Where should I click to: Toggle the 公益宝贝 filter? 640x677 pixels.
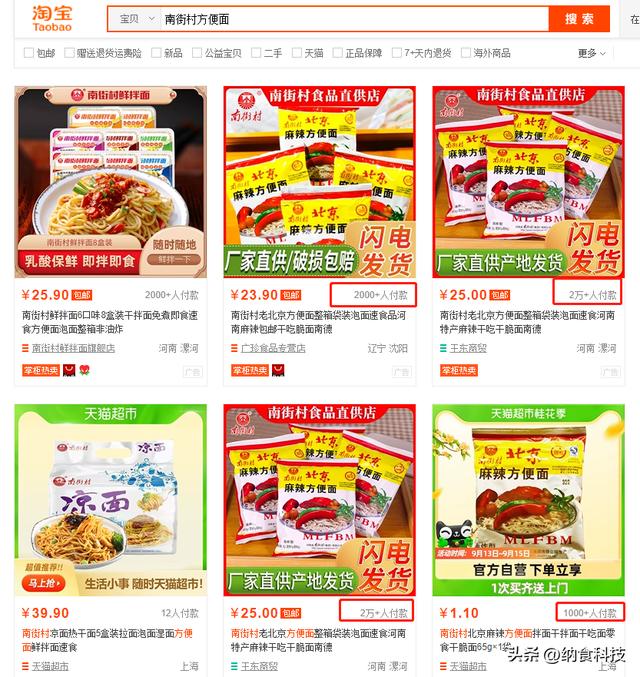tap(198, 53)
